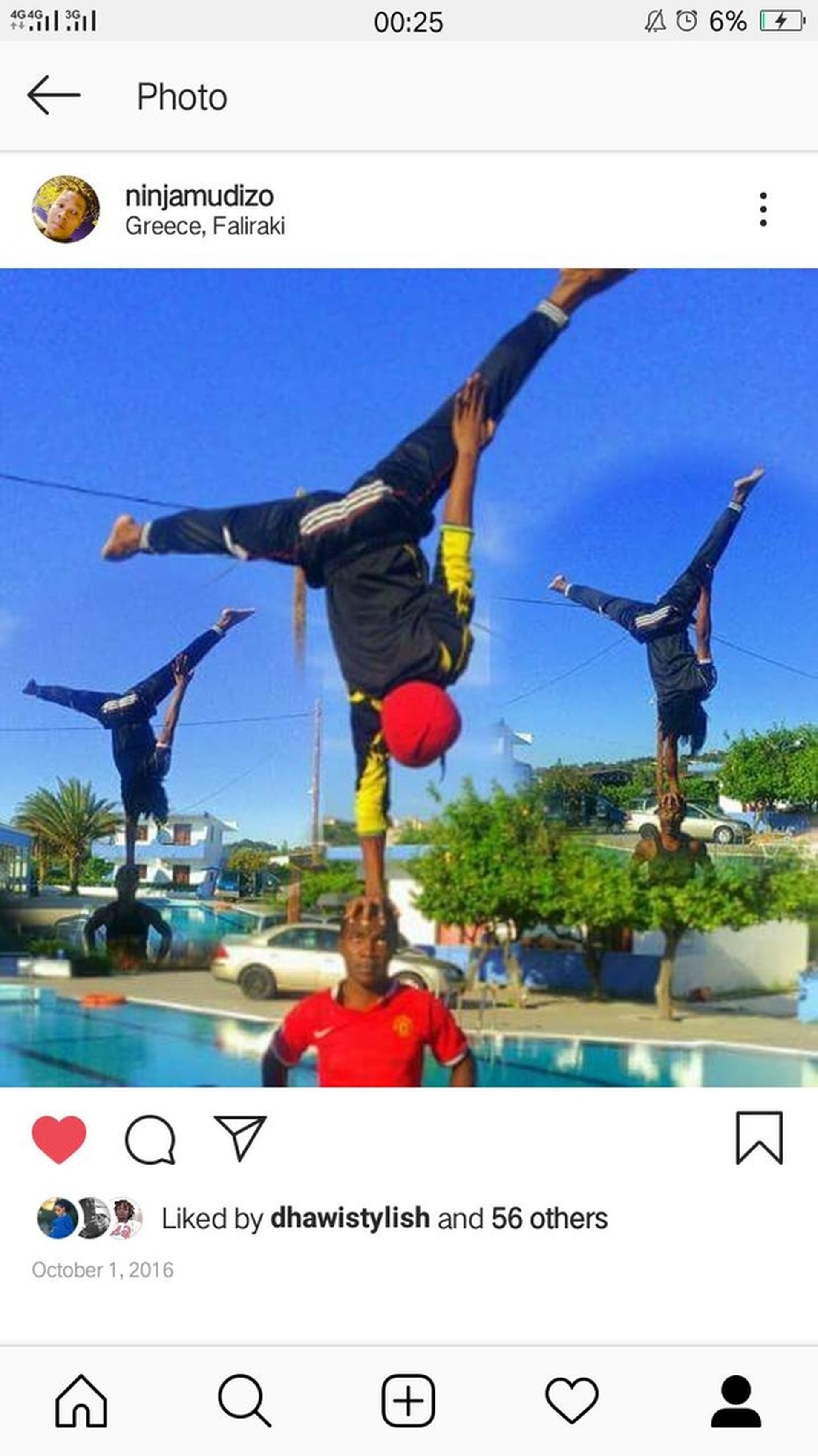This screenshot has width=818, height=1456.
Task: Switch to the Profile tab
Action: [x=735, y=1401]
